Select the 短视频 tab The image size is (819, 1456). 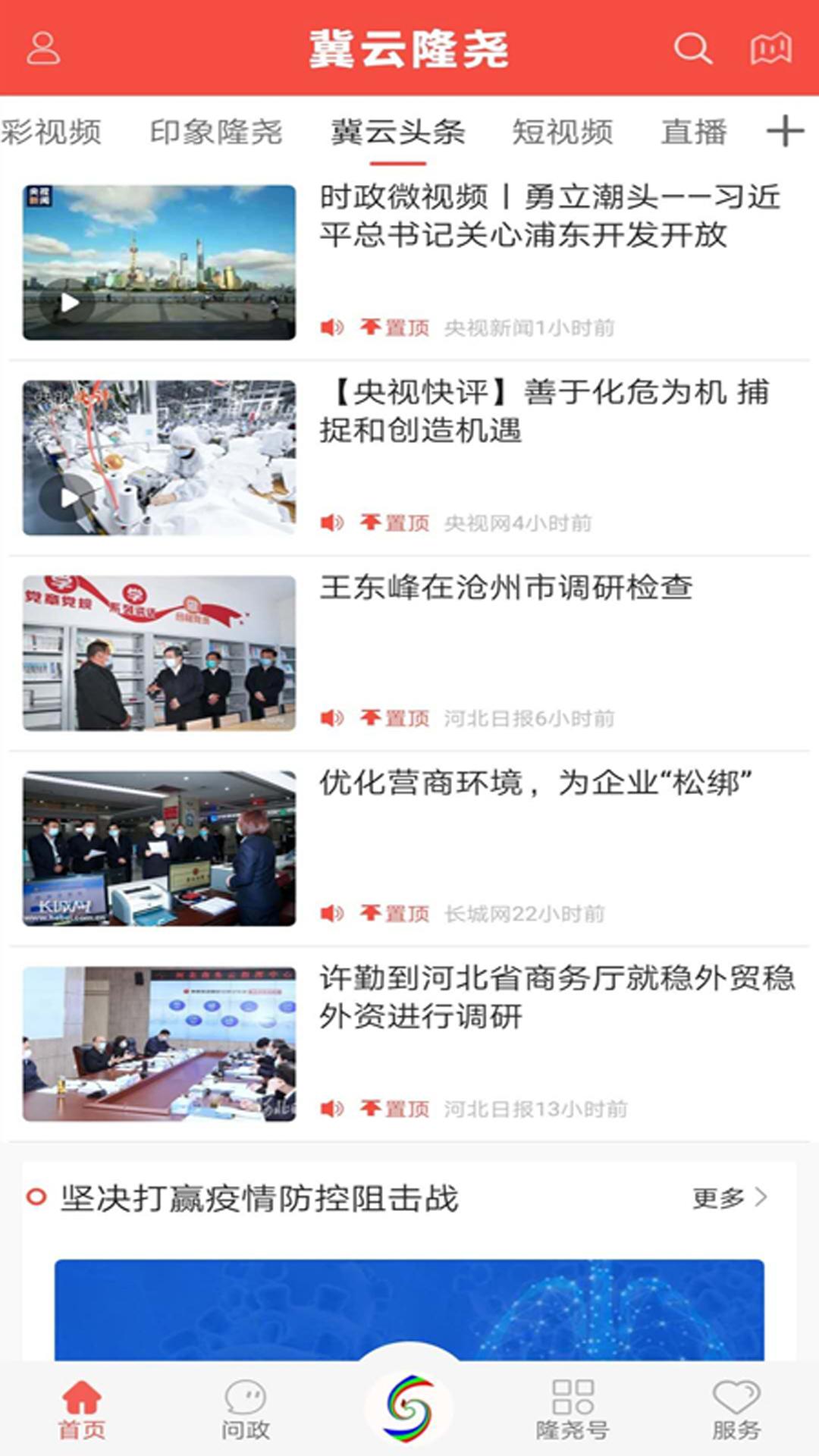pos(562,132)
